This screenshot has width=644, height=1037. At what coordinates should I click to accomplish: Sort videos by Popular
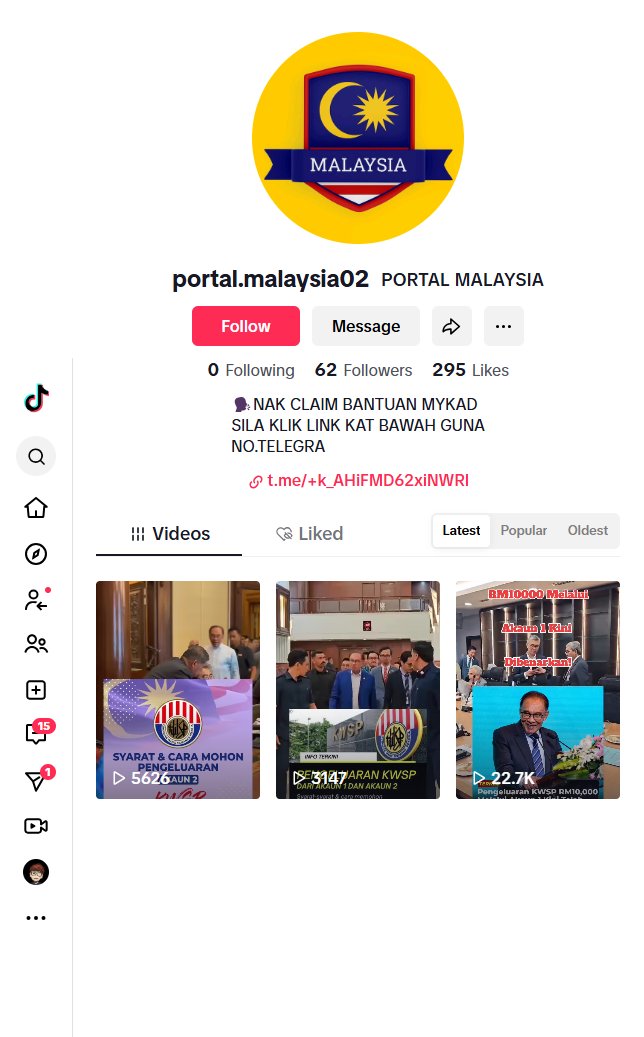coord(524,531)
